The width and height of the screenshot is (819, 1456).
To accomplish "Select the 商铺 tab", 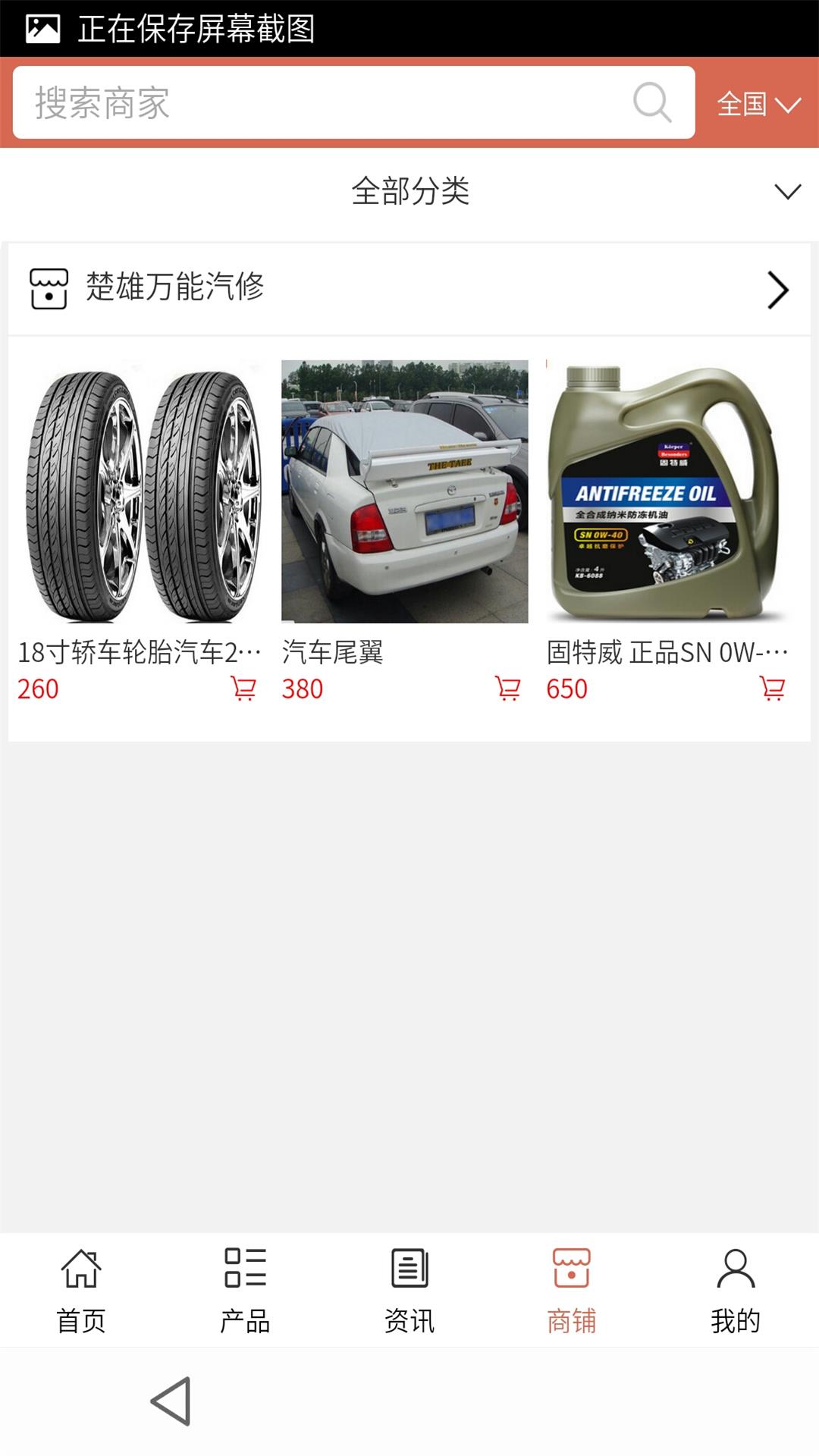I will 572,1290.
